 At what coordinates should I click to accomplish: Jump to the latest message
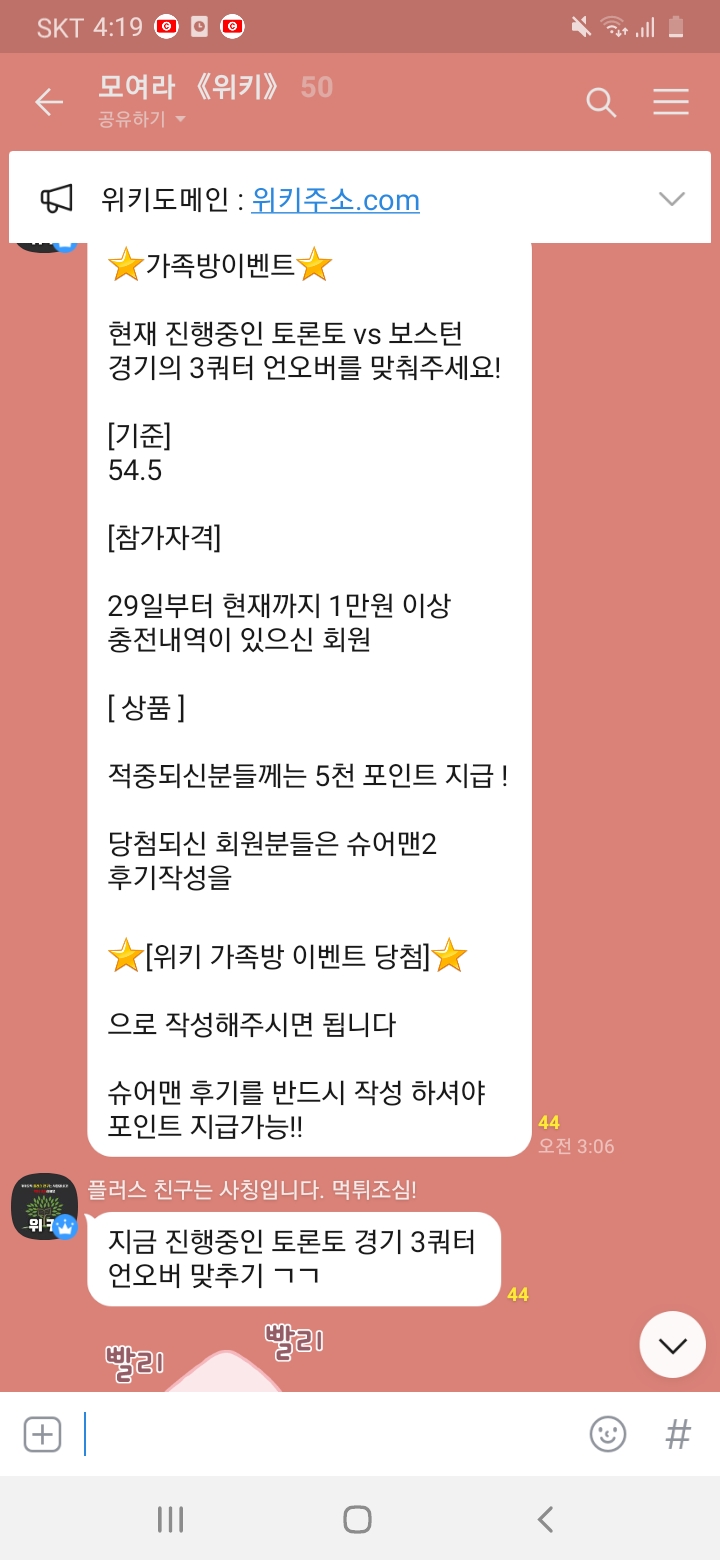tap(672, 1345)
